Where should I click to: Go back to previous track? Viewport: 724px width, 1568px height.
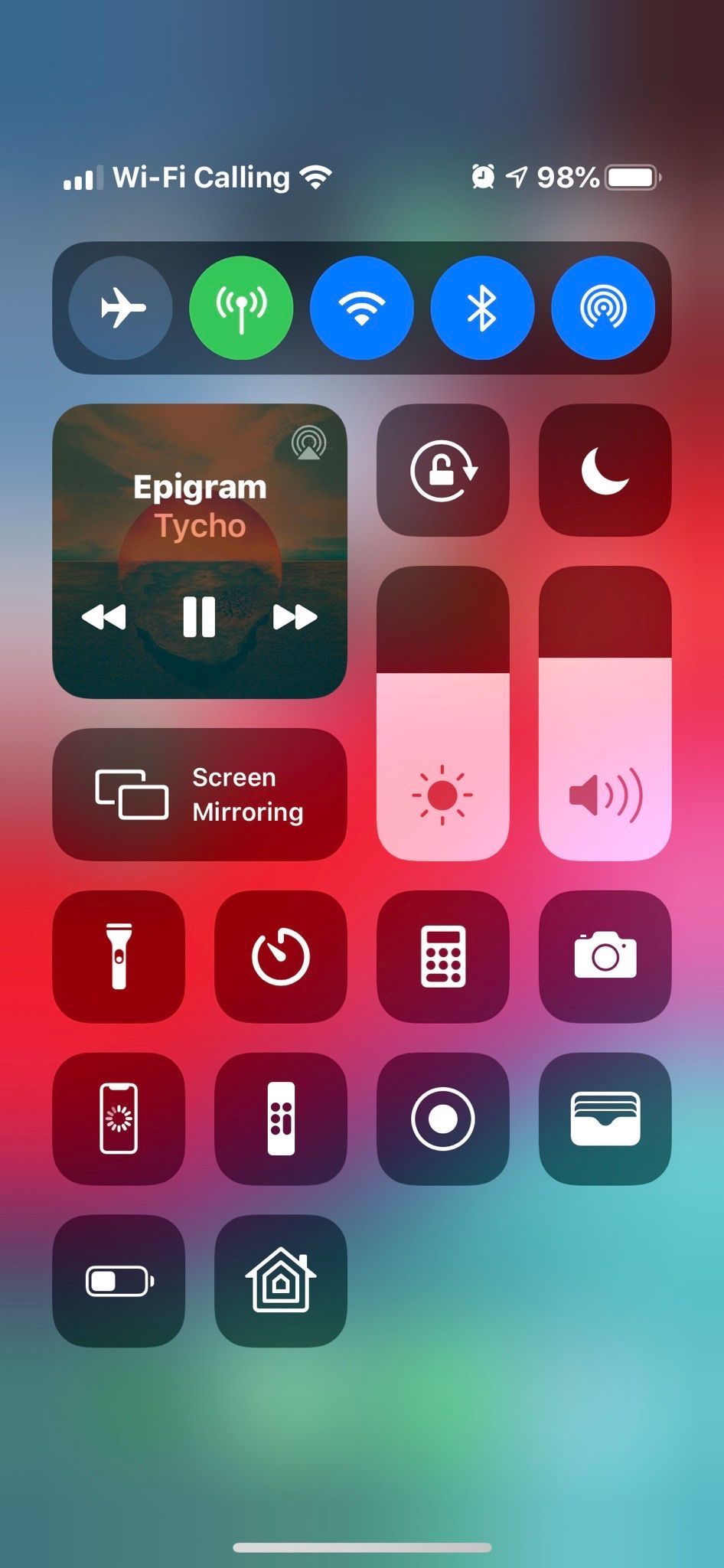104,616
